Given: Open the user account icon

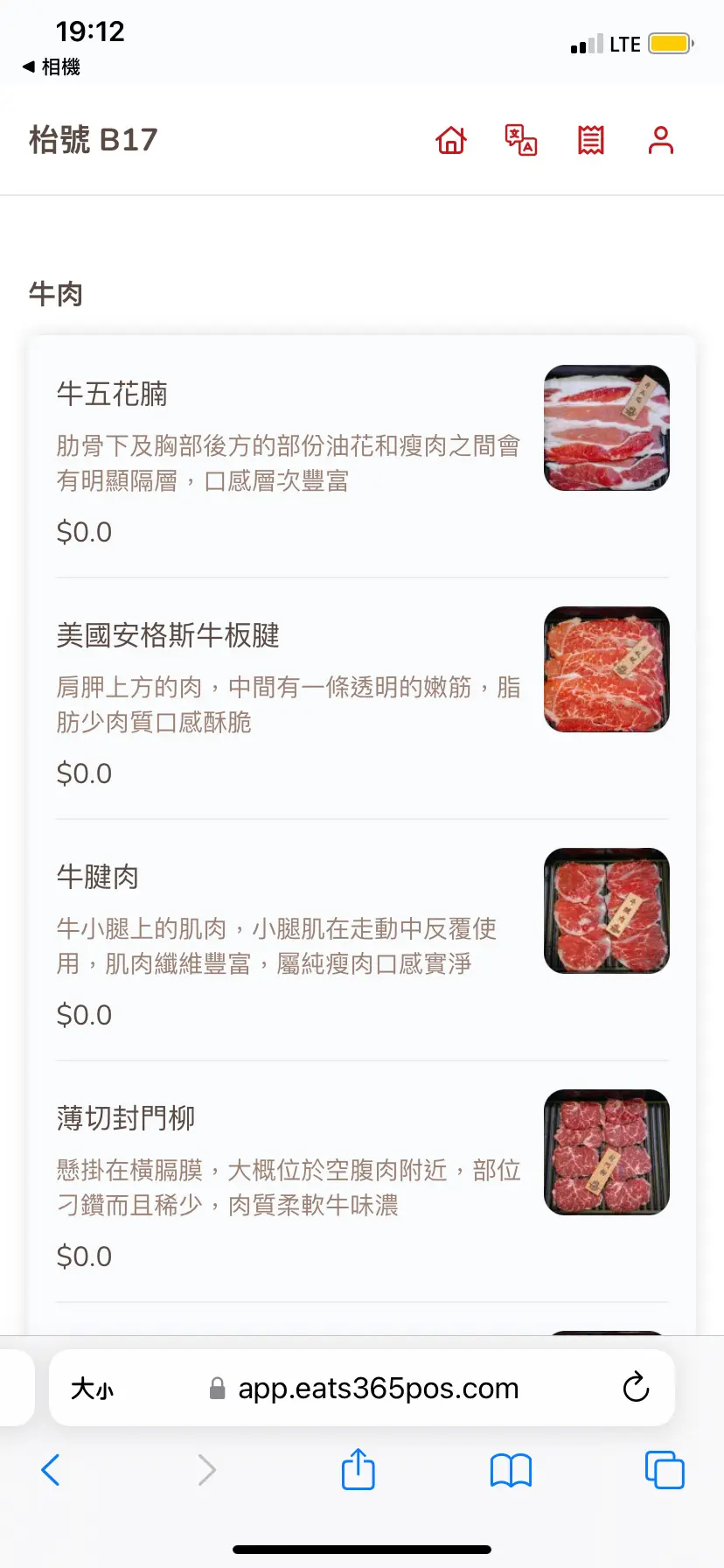Looking at the screenshot, I should point(661,140).
